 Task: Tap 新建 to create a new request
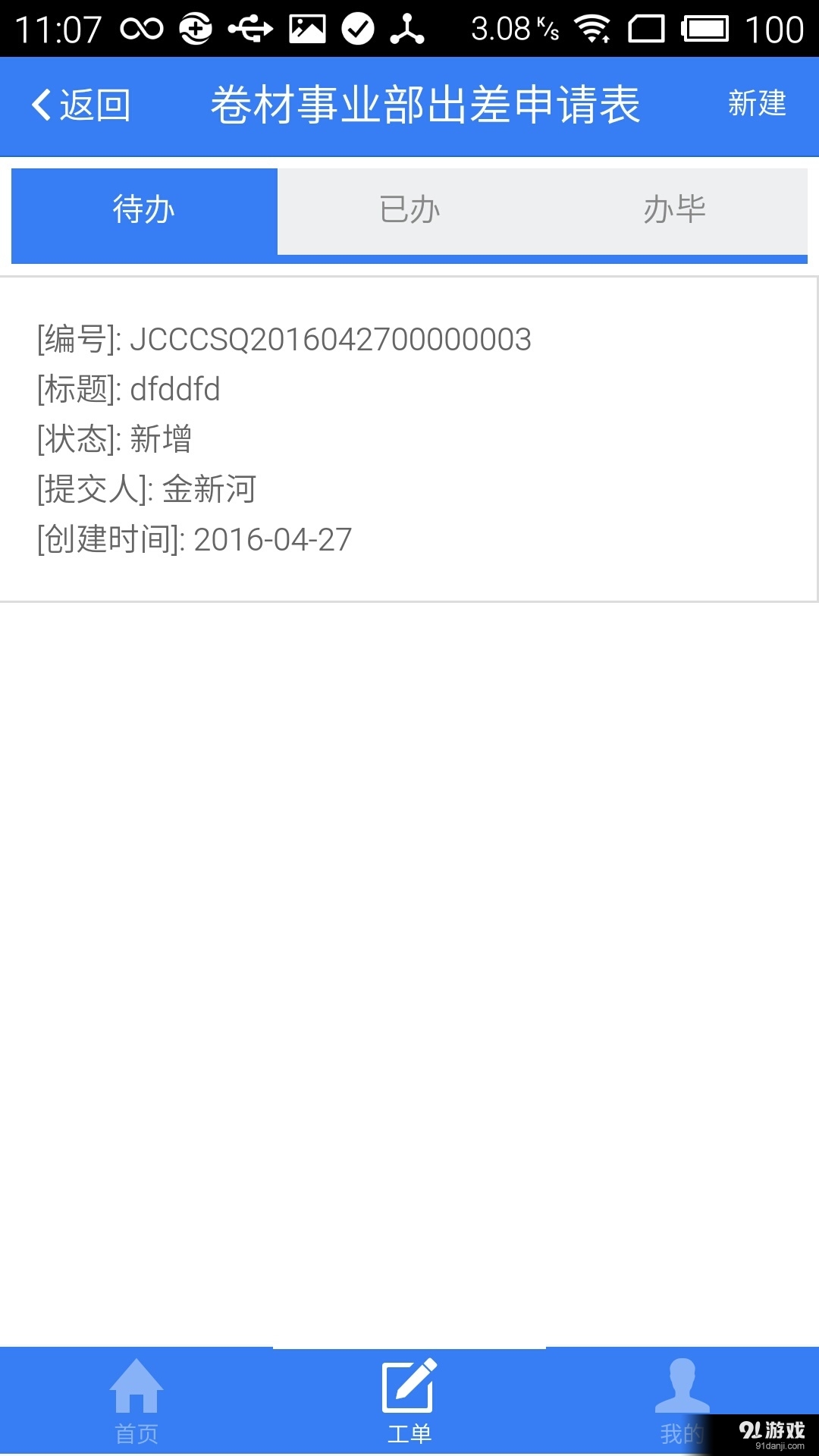coord(756,105)
